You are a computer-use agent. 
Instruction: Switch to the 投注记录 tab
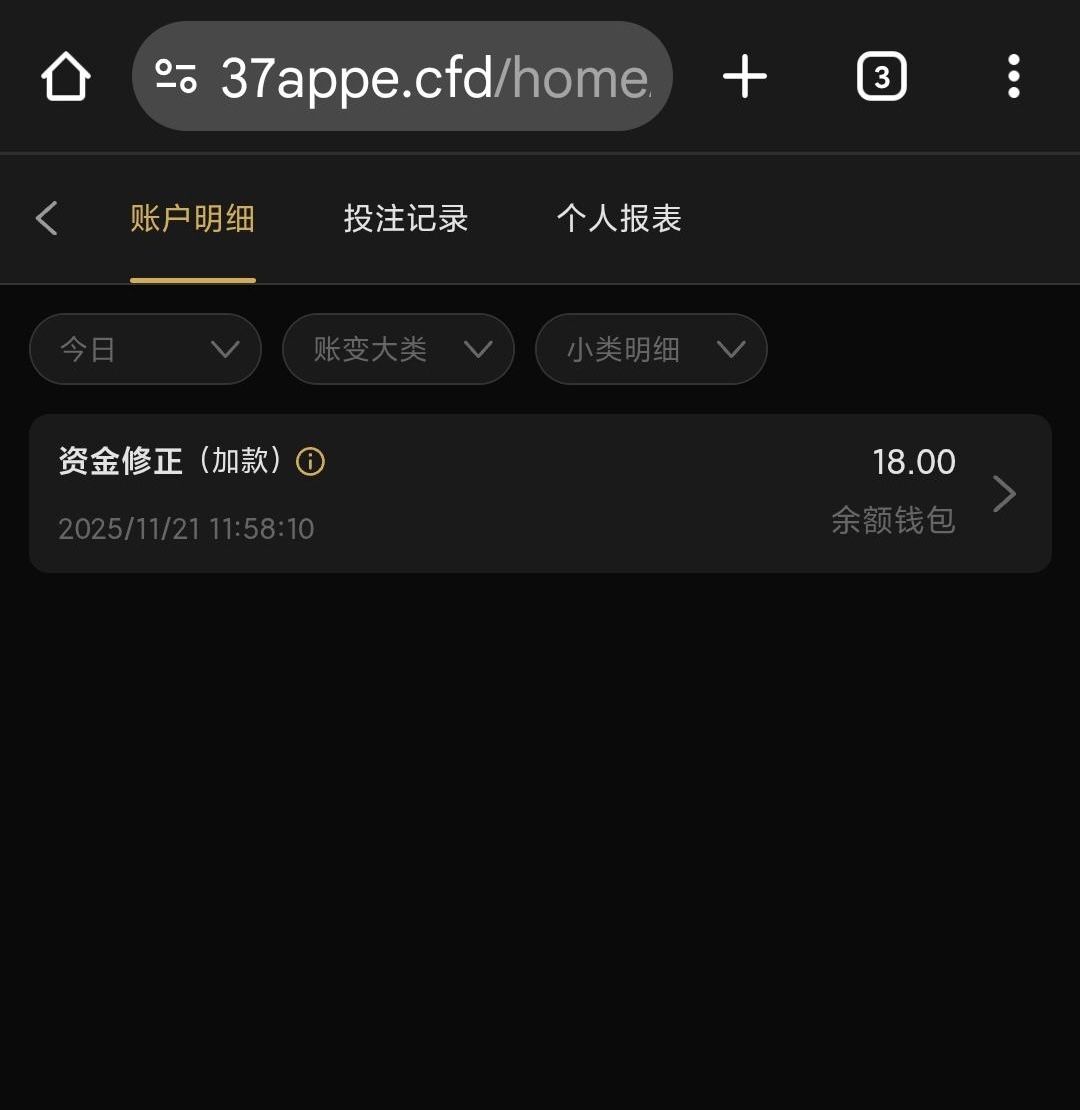click(406, 218)
